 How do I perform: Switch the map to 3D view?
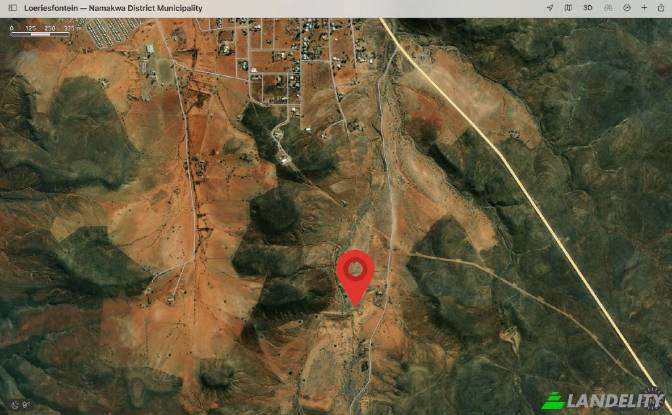click(588, 8)
